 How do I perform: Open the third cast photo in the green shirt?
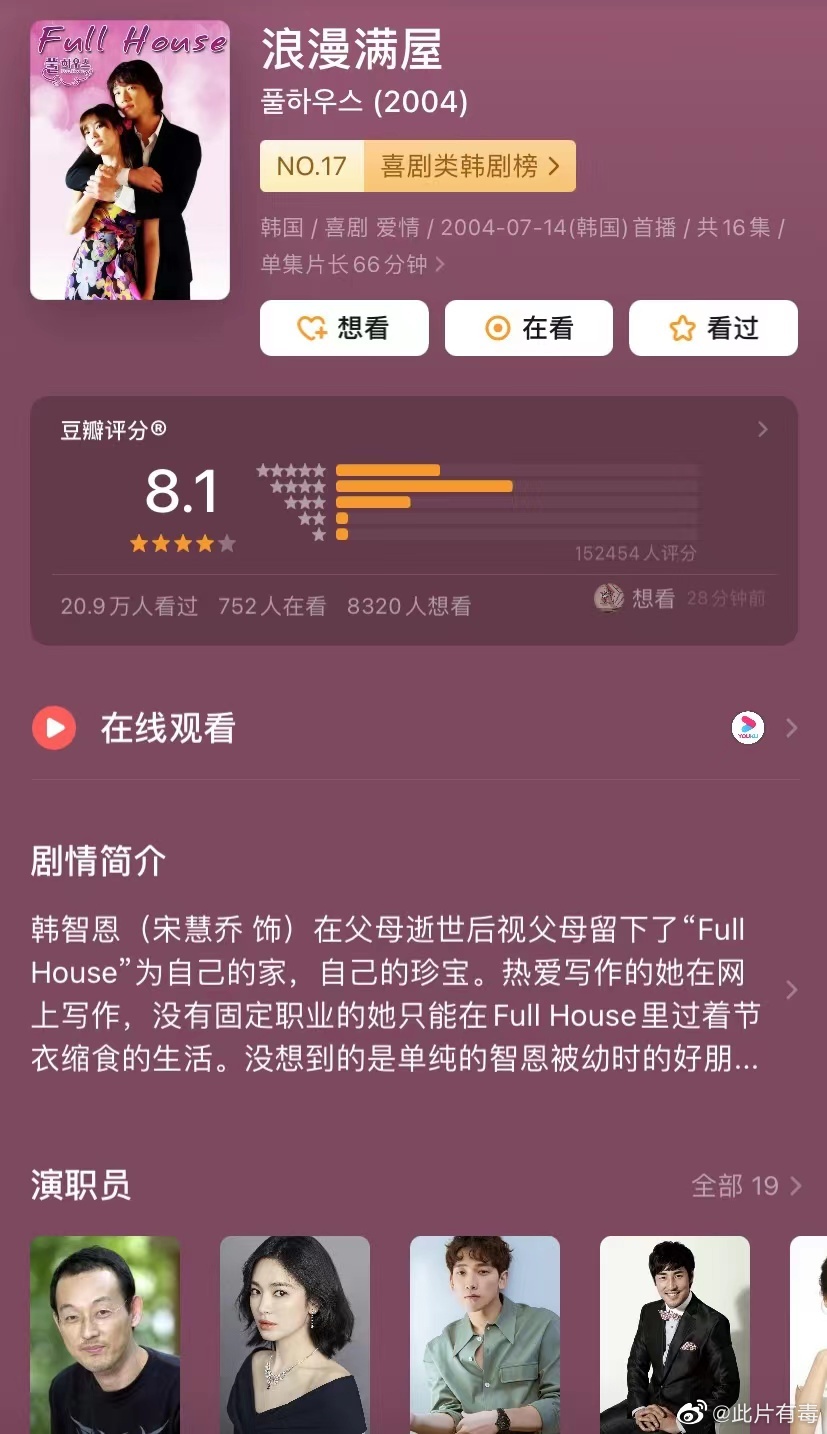[x=485, y=1335]
